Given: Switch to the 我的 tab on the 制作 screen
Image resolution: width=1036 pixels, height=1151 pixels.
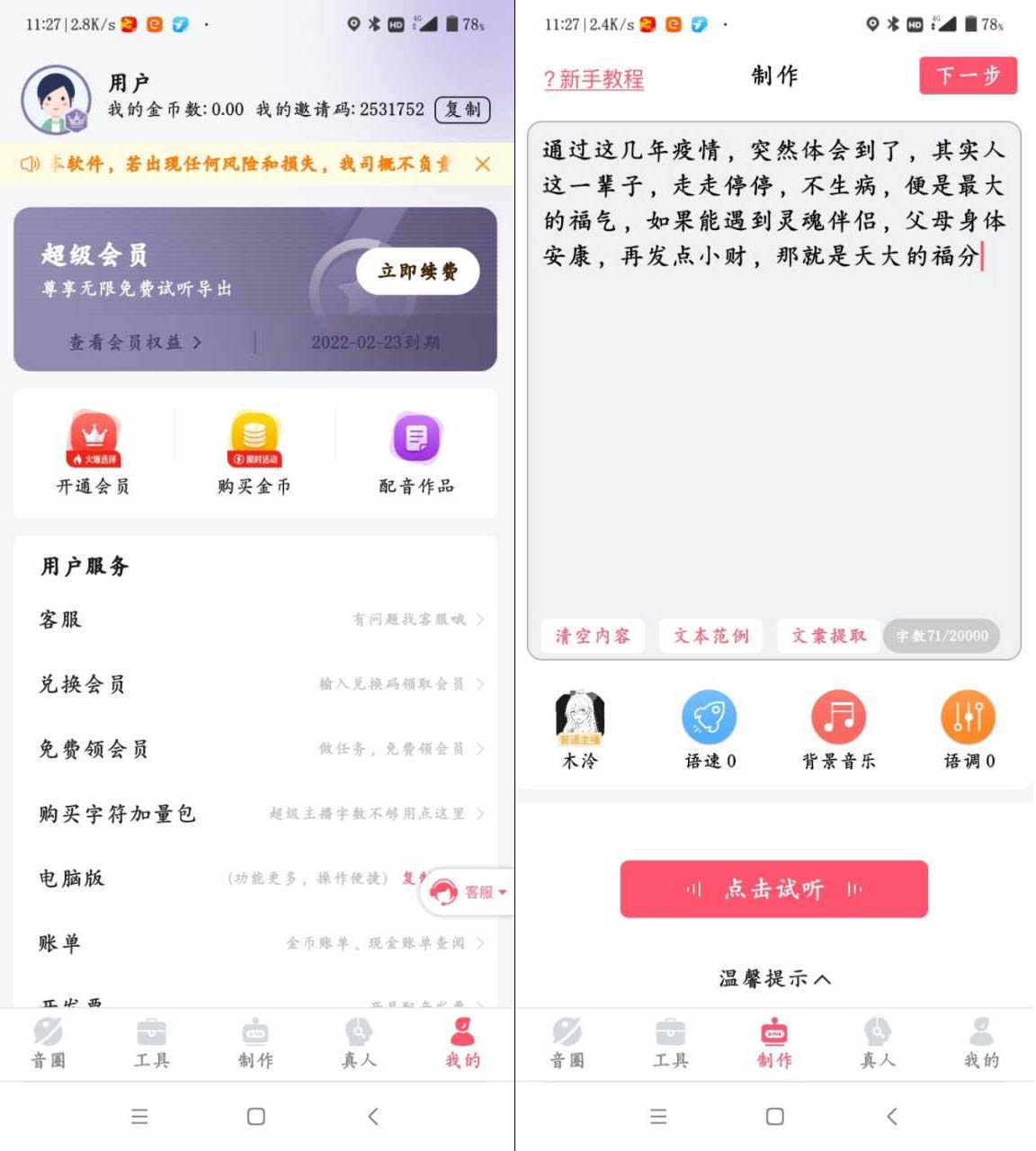Looking at the screenshot, I should point(981,1043).
